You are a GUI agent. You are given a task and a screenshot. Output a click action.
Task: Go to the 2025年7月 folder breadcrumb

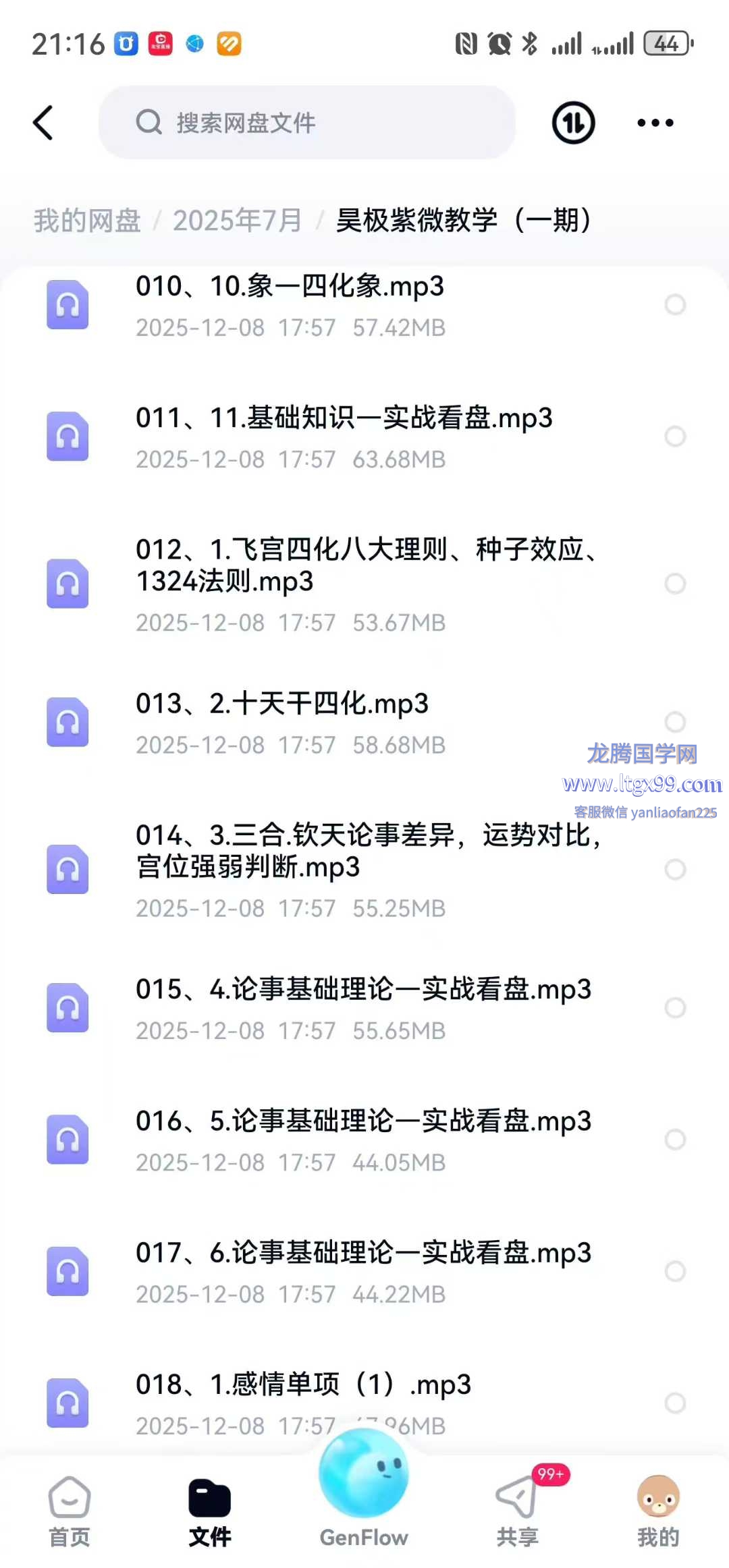[237, 221]
